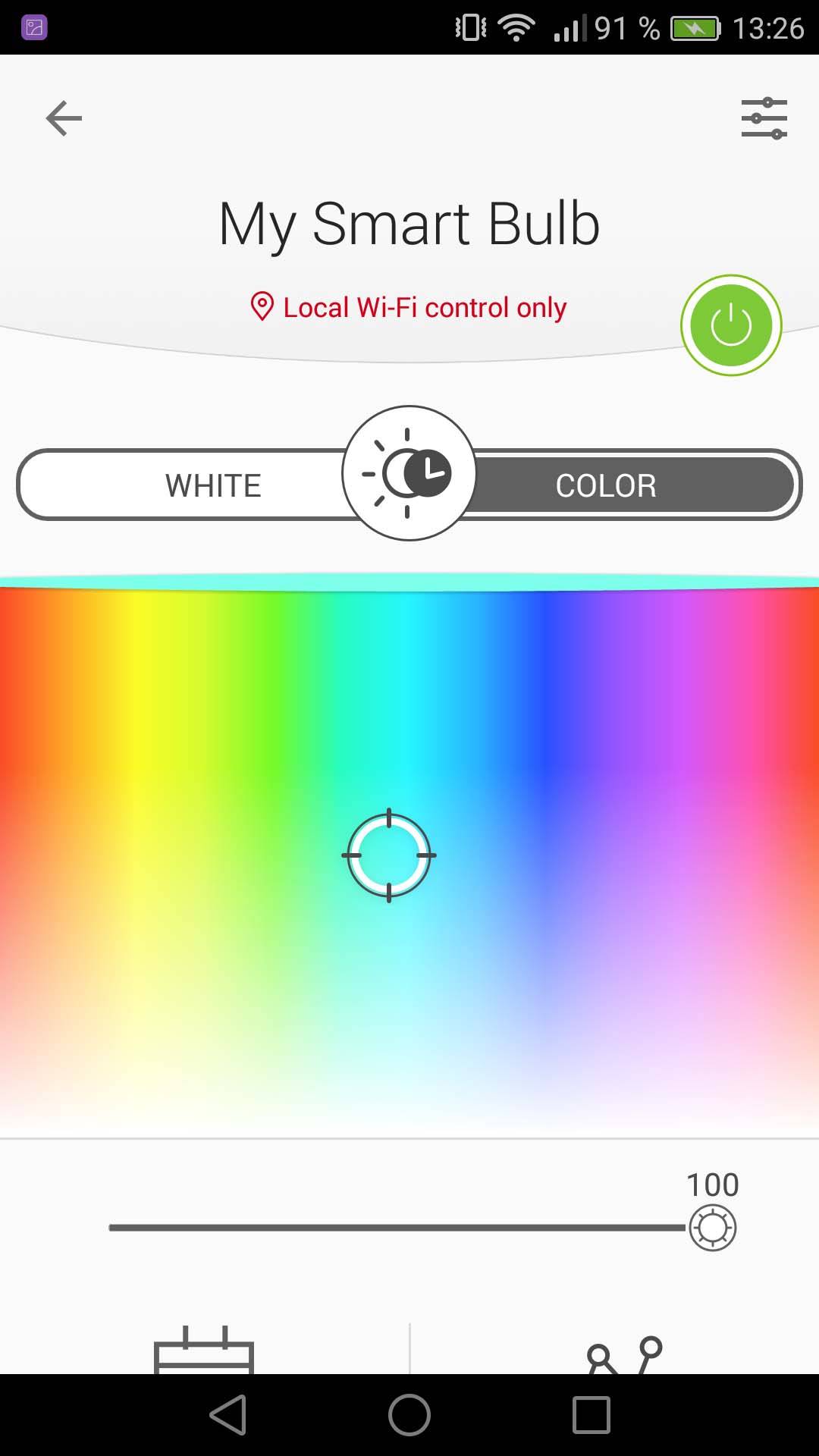
Task: Show recent apps with the square button
Action: pyautogui.click(x=591, y=1415)
